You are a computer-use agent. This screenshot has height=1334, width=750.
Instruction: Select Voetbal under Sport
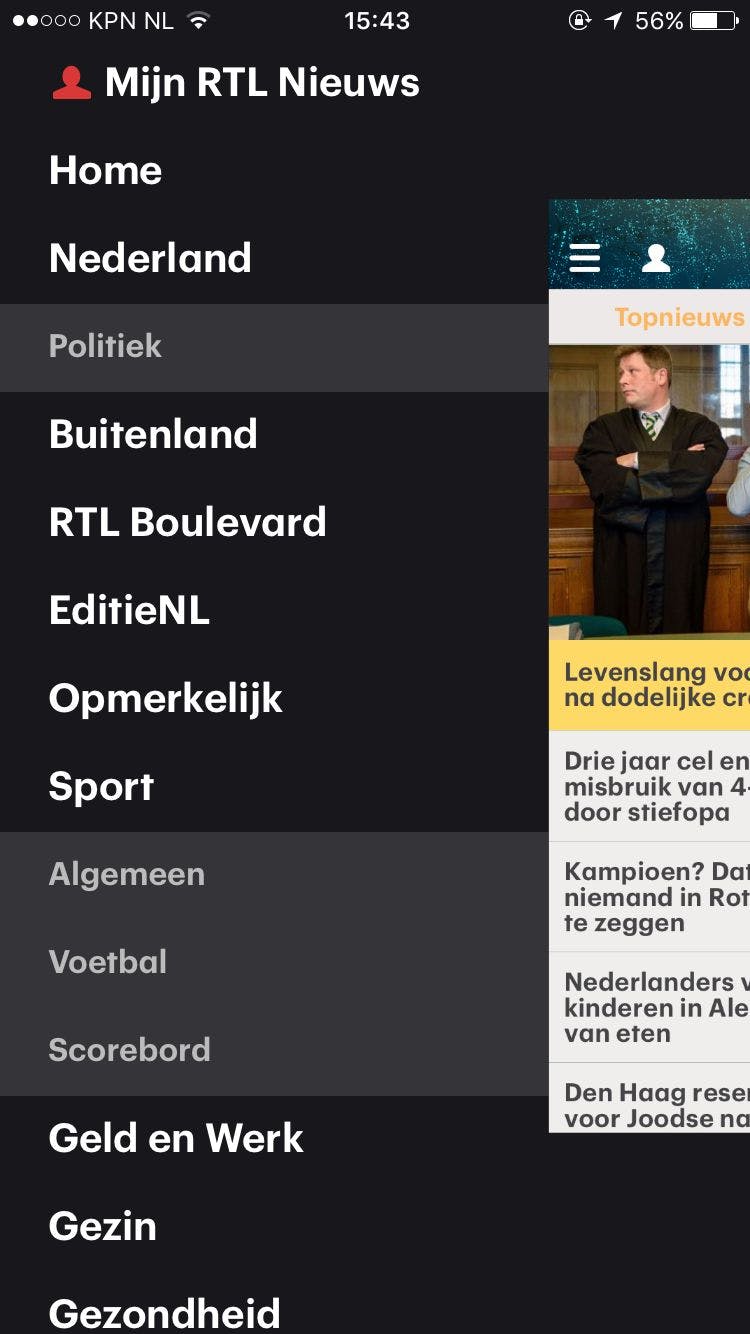(x=107, y=963)
